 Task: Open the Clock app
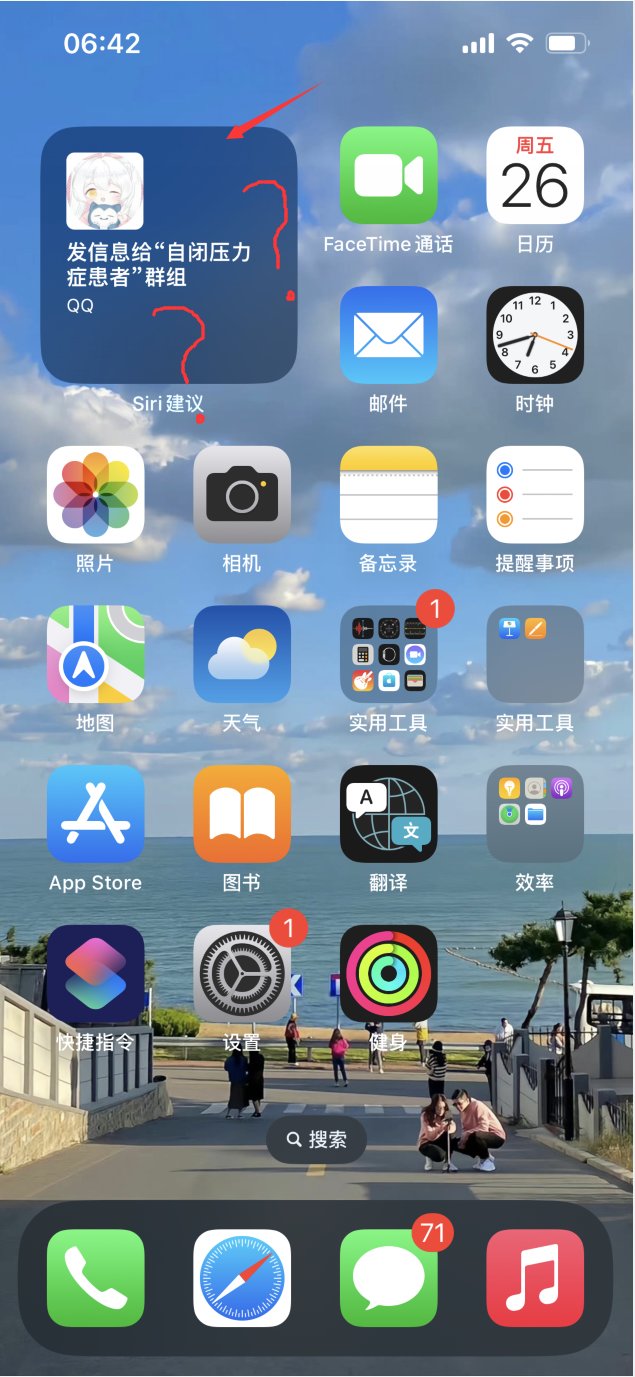[x=535, y=335]
